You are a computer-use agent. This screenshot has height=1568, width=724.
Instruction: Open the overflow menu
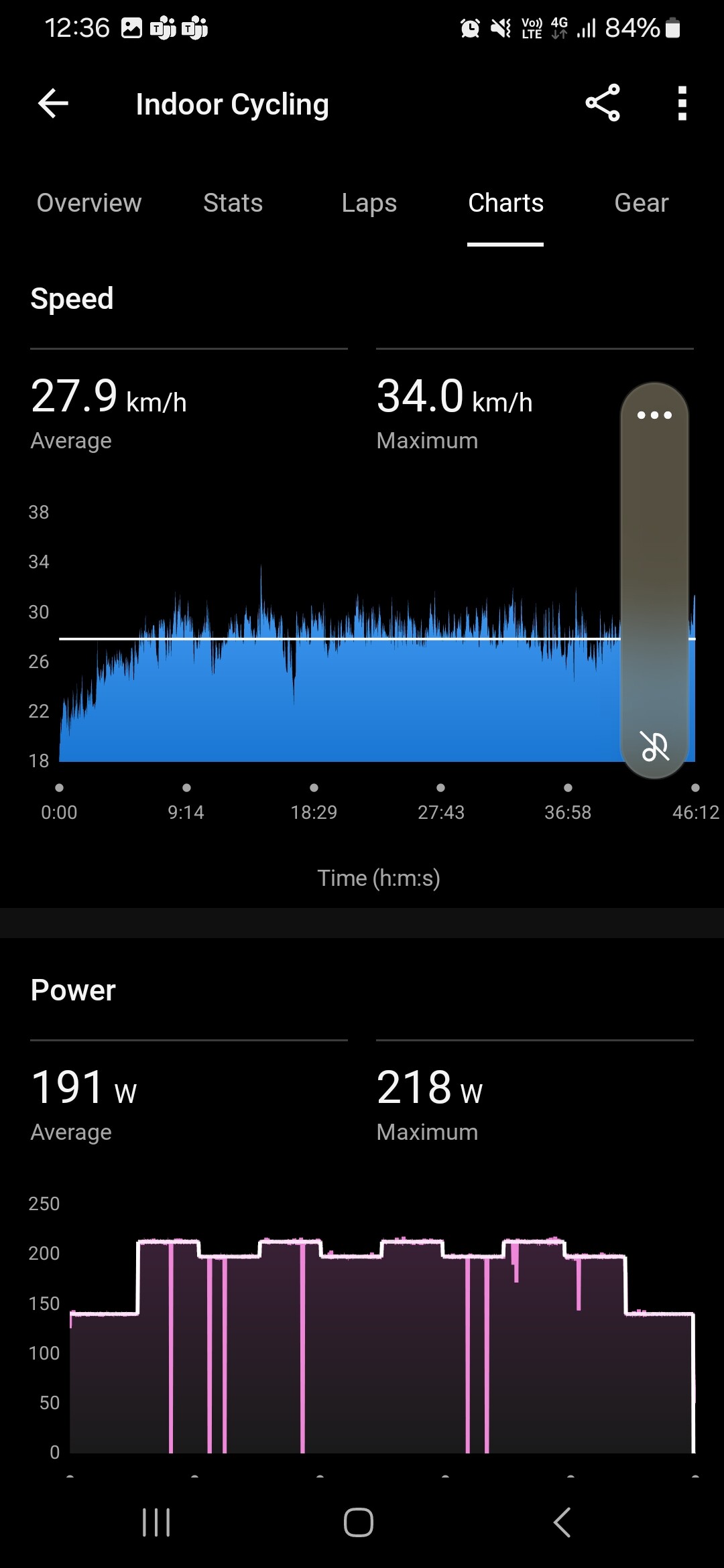point(682,104)
